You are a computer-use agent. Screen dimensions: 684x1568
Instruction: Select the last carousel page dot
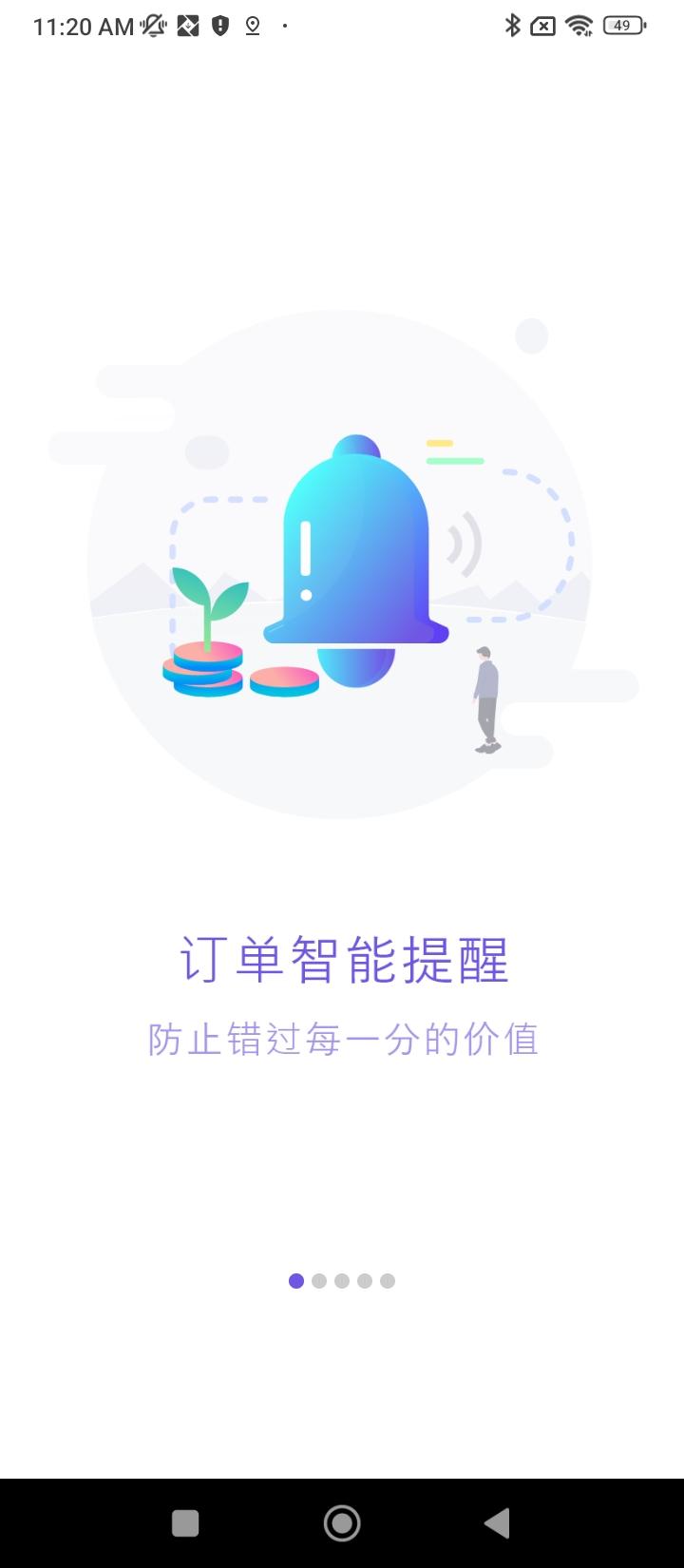click(x=388, y=1281)
